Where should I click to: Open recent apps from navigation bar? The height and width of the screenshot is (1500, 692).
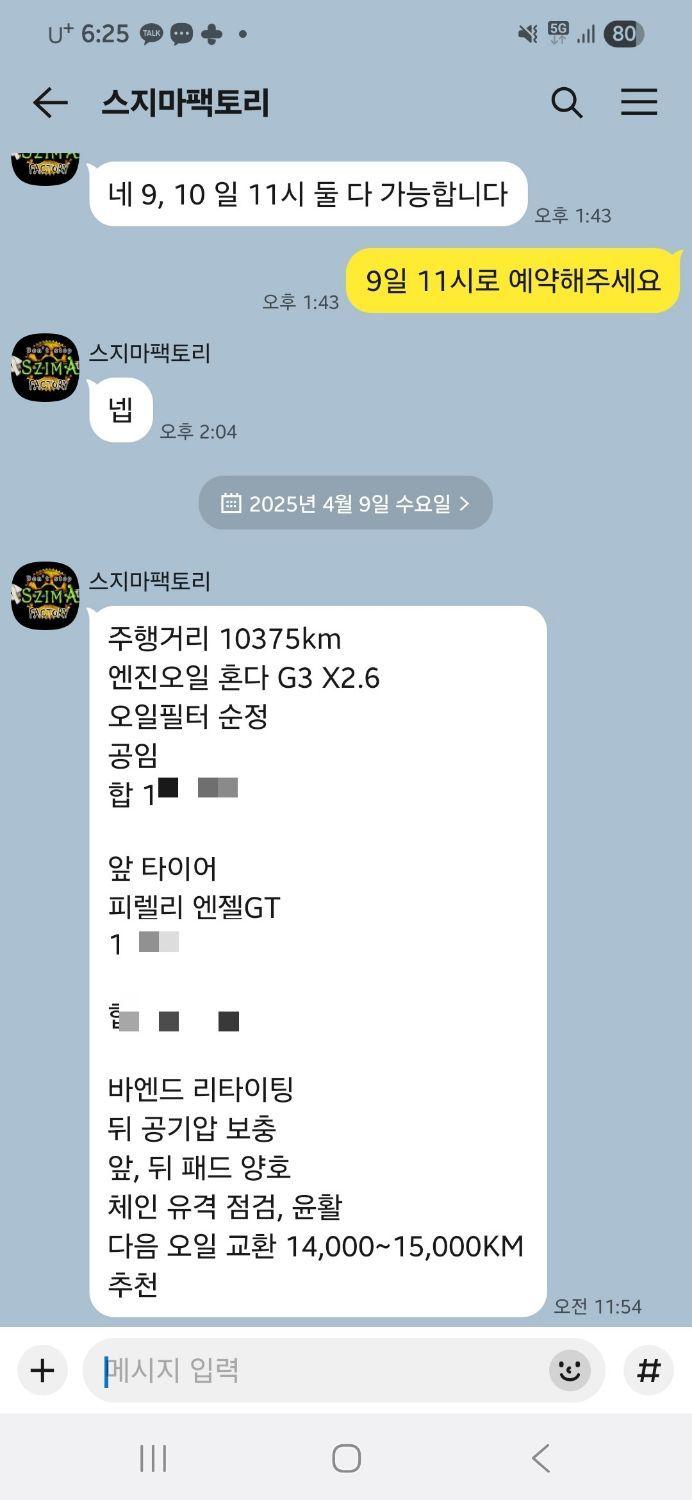coord(153,1458)
